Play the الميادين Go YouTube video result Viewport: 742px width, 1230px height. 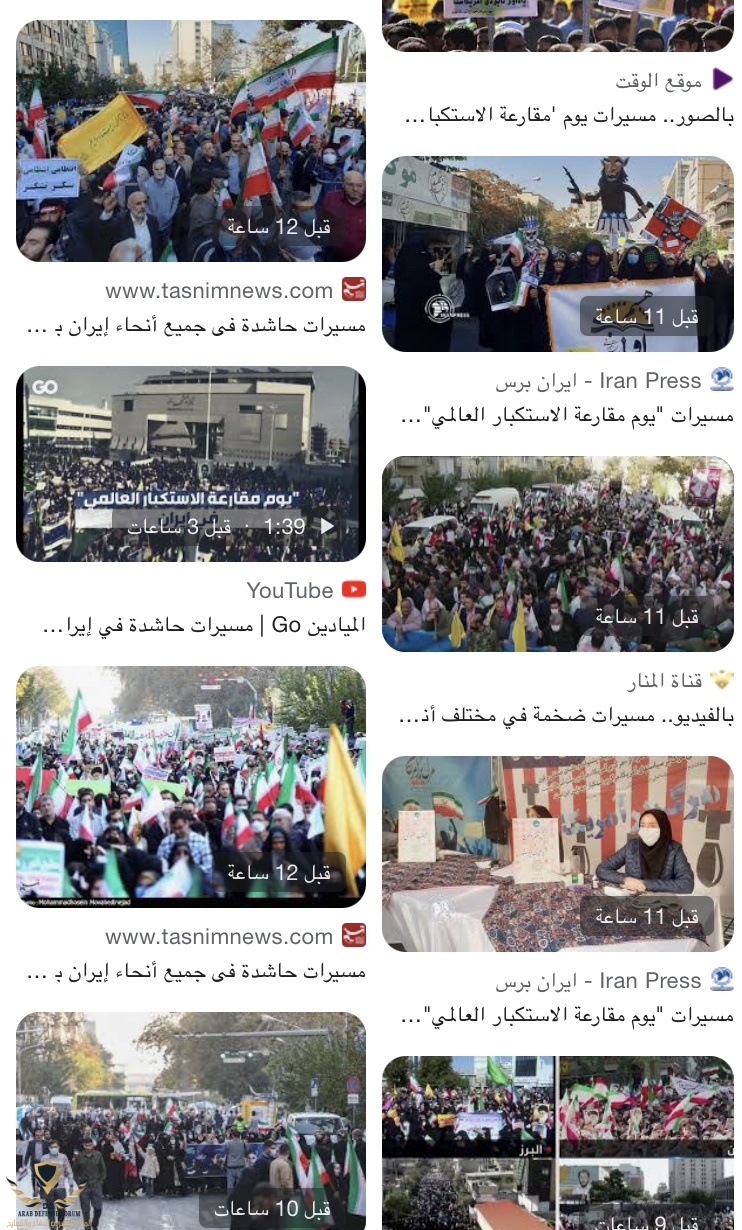point(190,463)
